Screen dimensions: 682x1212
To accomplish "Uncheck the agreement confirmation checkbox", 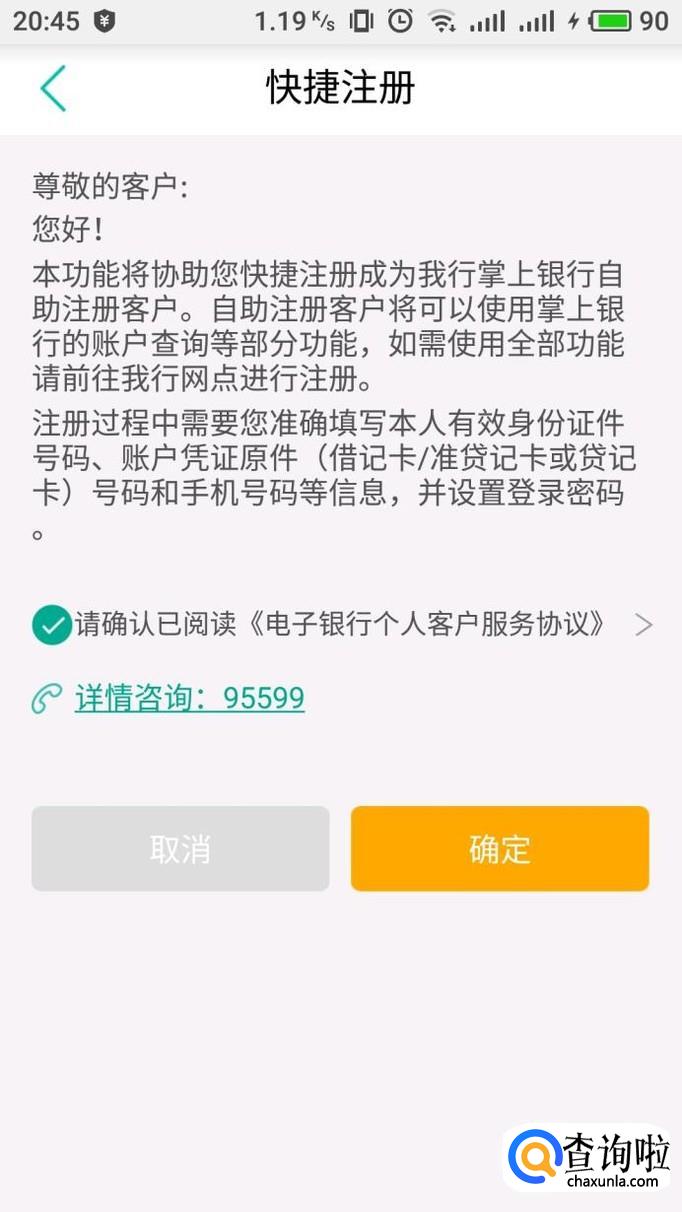I will pyautogui.click(x=50, y=625).
